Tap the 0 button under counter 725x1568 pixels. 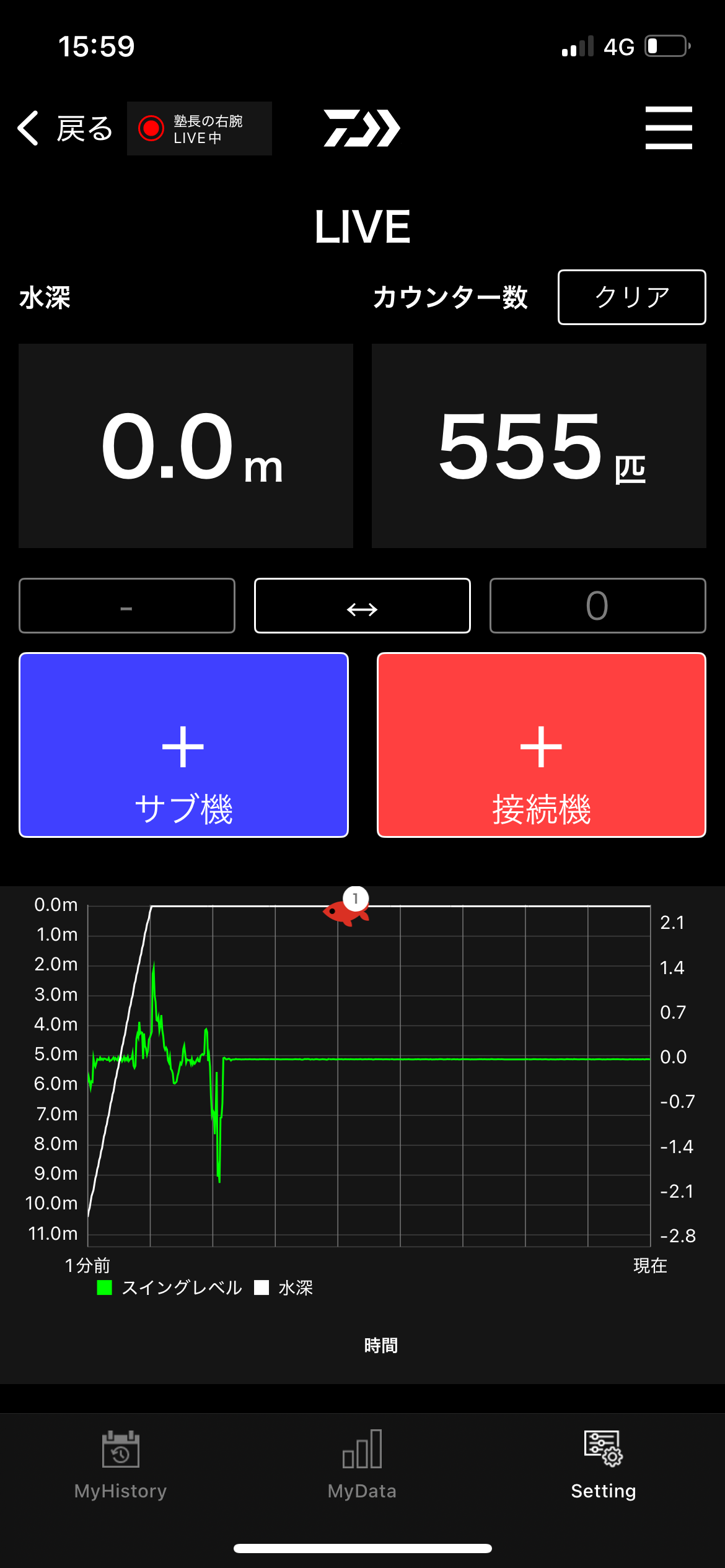click(x=597, y=606)
